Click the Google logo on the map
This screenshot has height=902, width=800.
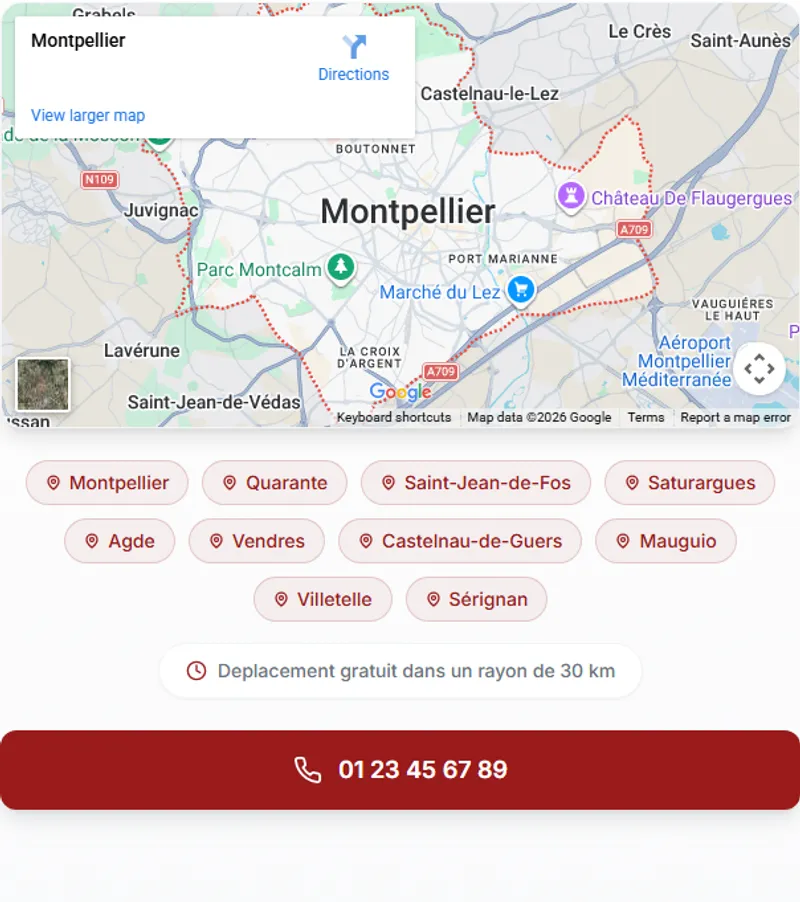coord(400,392)
